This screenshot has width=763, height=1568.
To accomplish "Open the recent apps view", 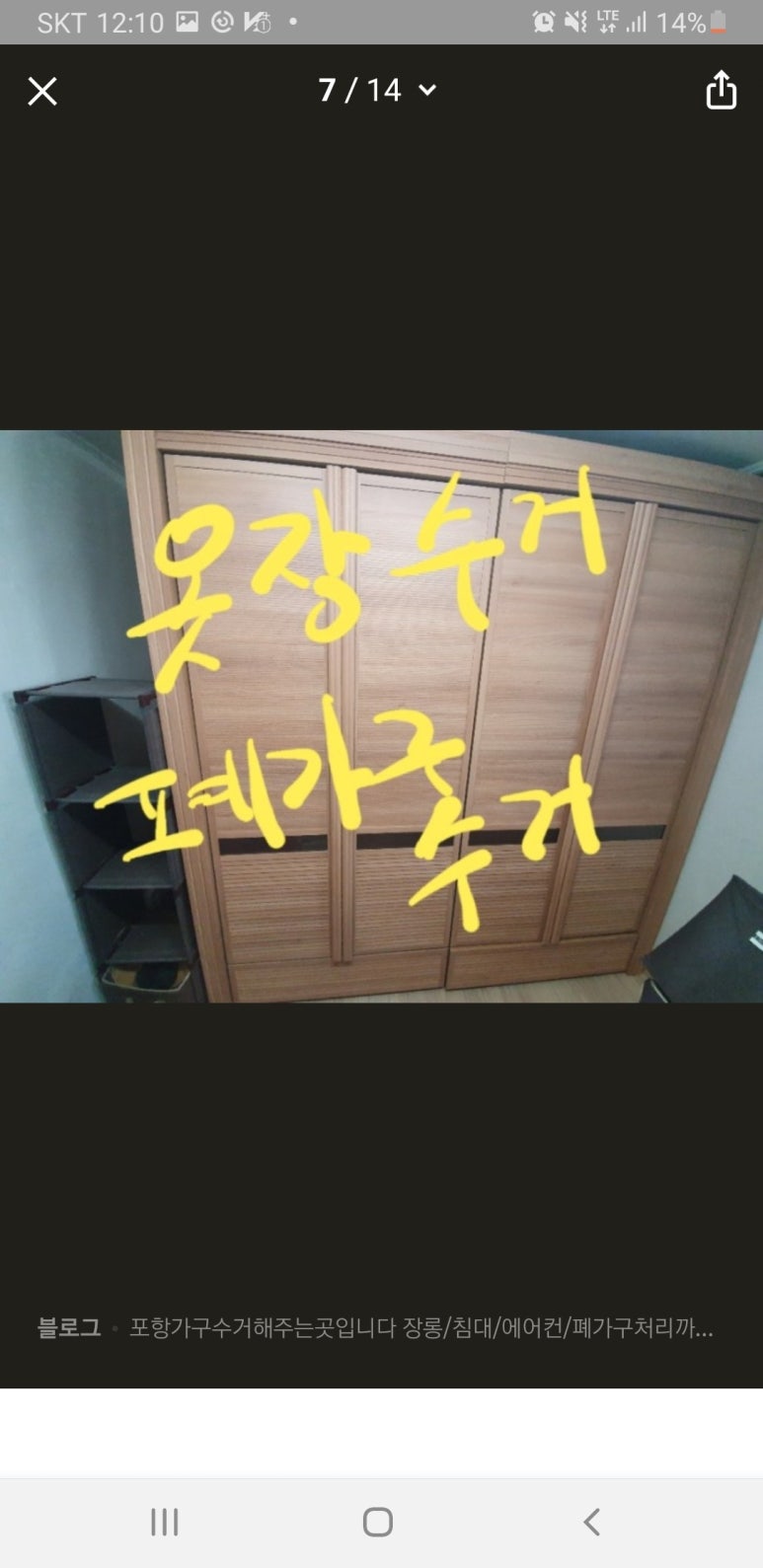I will point(165,1522).
